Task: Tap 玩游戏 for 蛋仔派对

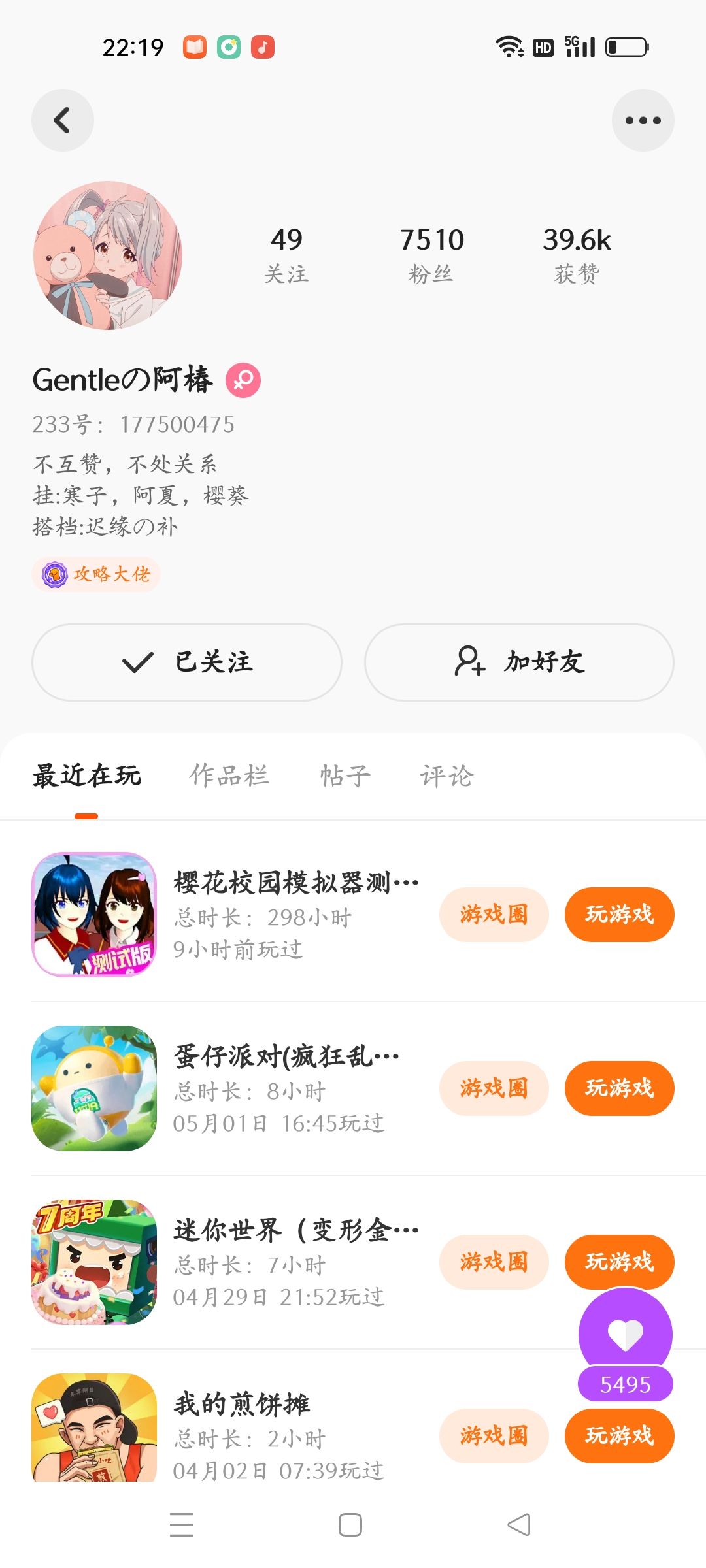Action: point(619,1088)
